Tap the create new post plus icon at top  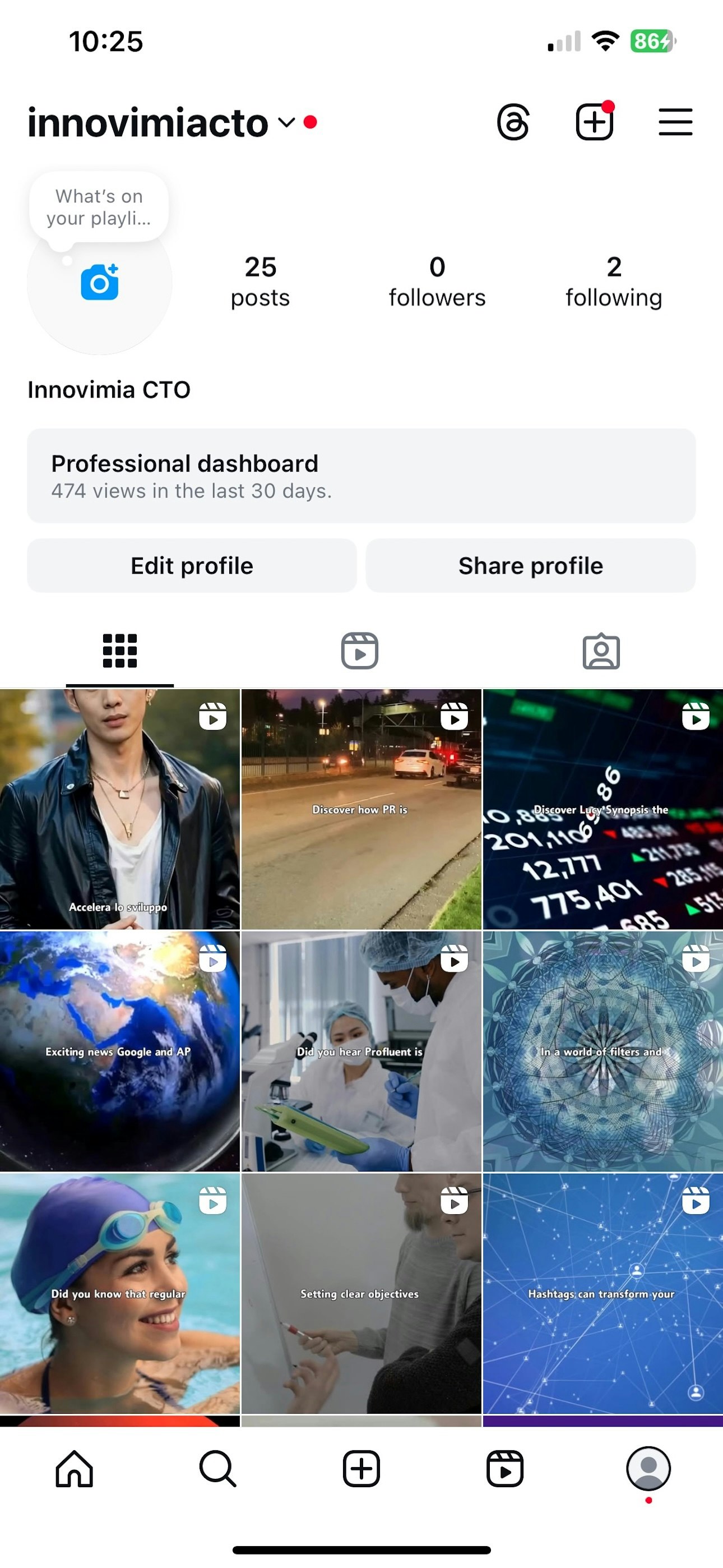[x=595, y=121]
